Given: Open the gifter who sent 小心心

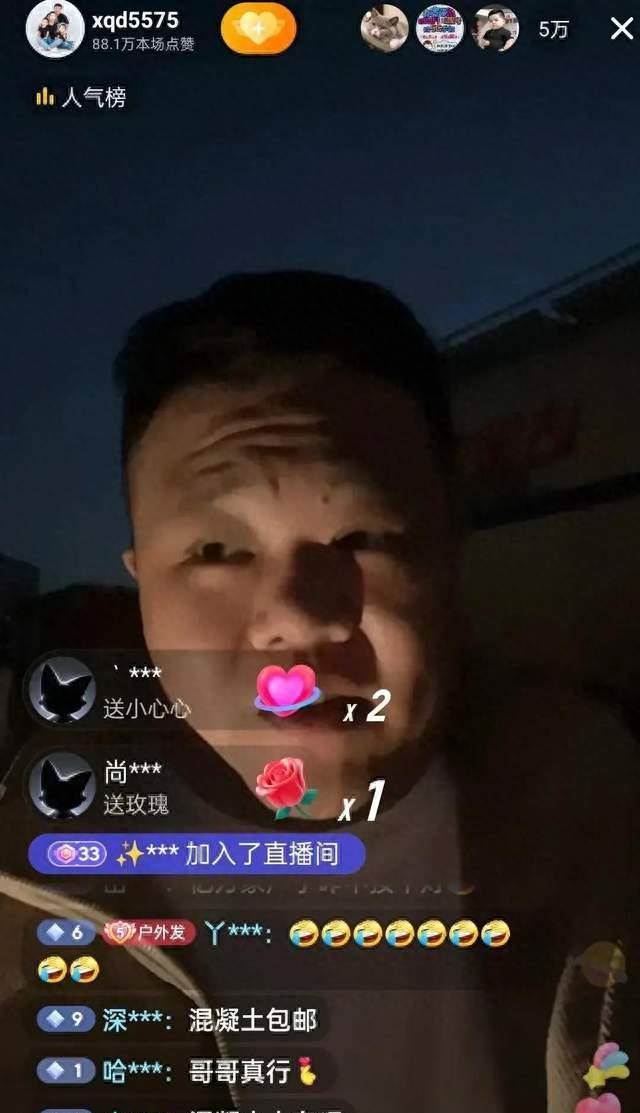Looking at the screenshot, I should [62, 690].
